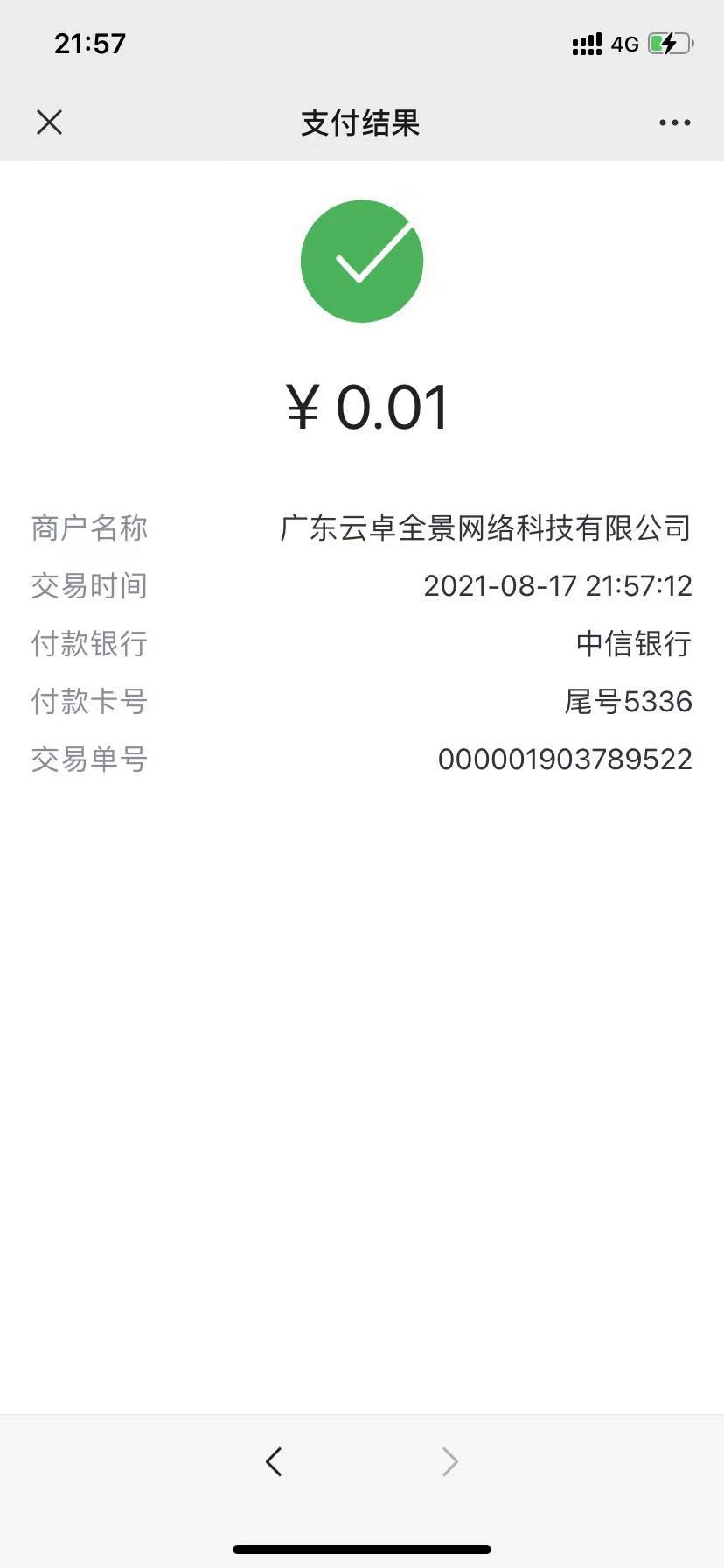Go back to the previous web page

point(274,1461)
